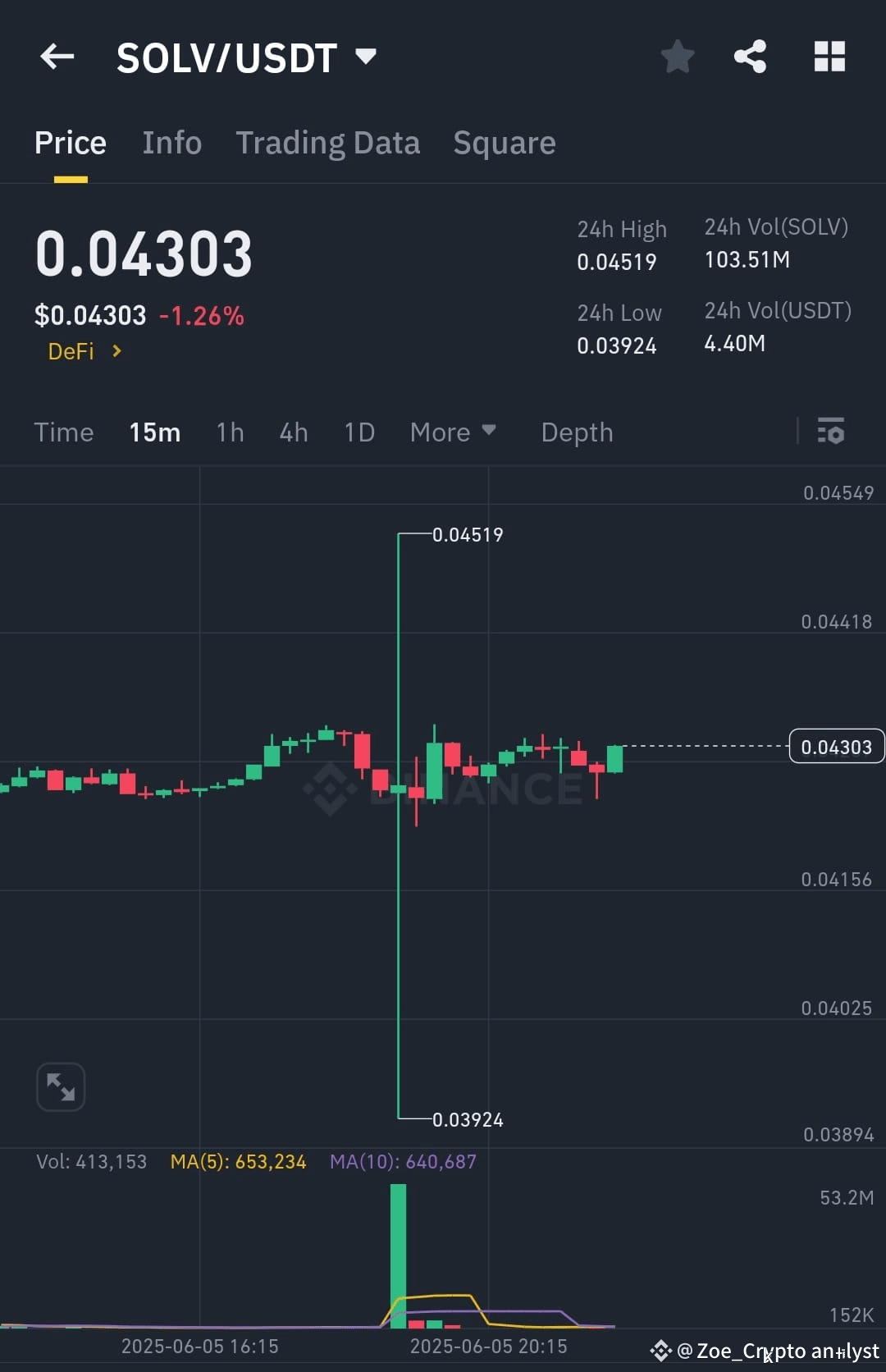Select the 4h timeframe option

293,432
